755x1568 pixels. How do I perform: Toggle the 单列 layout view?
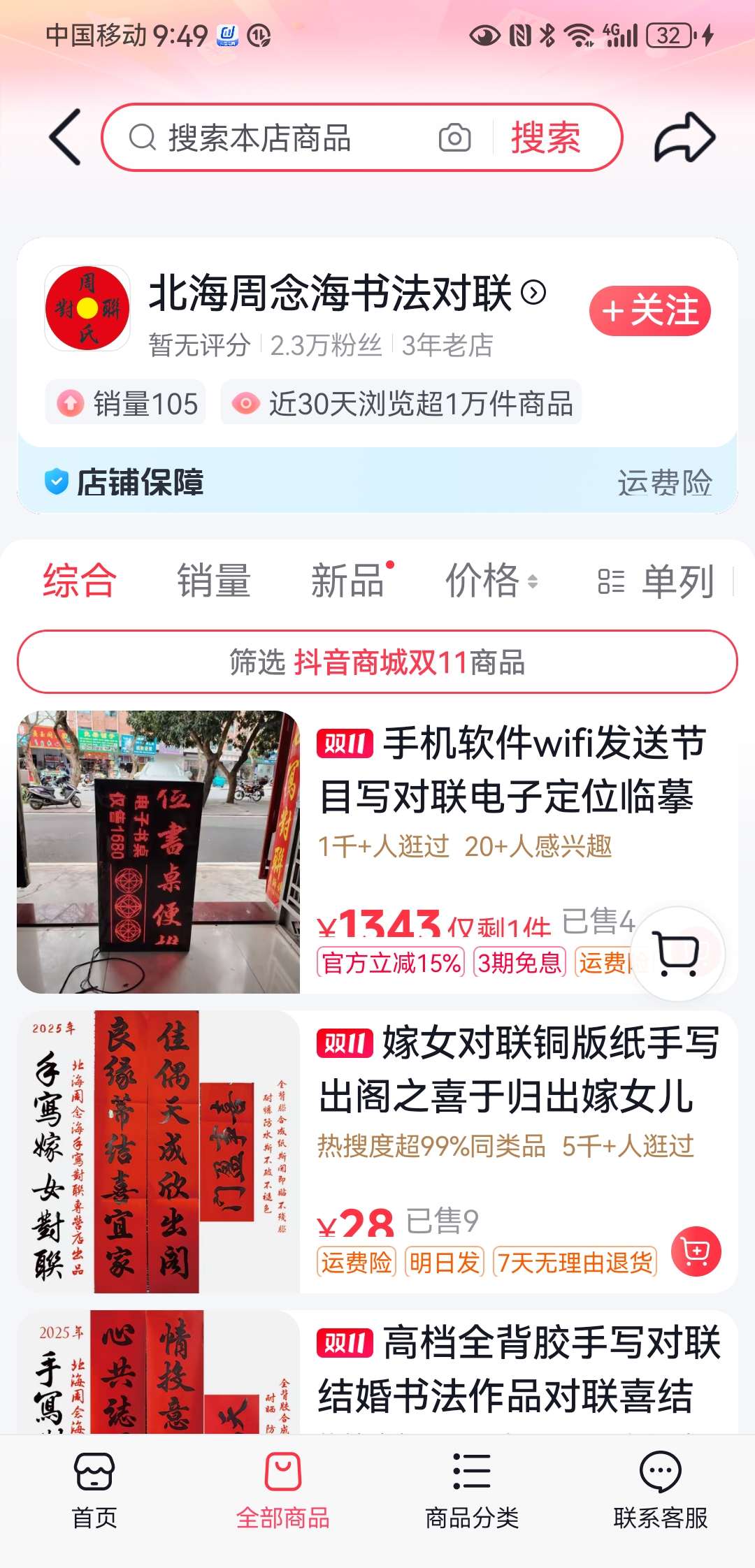point(657,581)
